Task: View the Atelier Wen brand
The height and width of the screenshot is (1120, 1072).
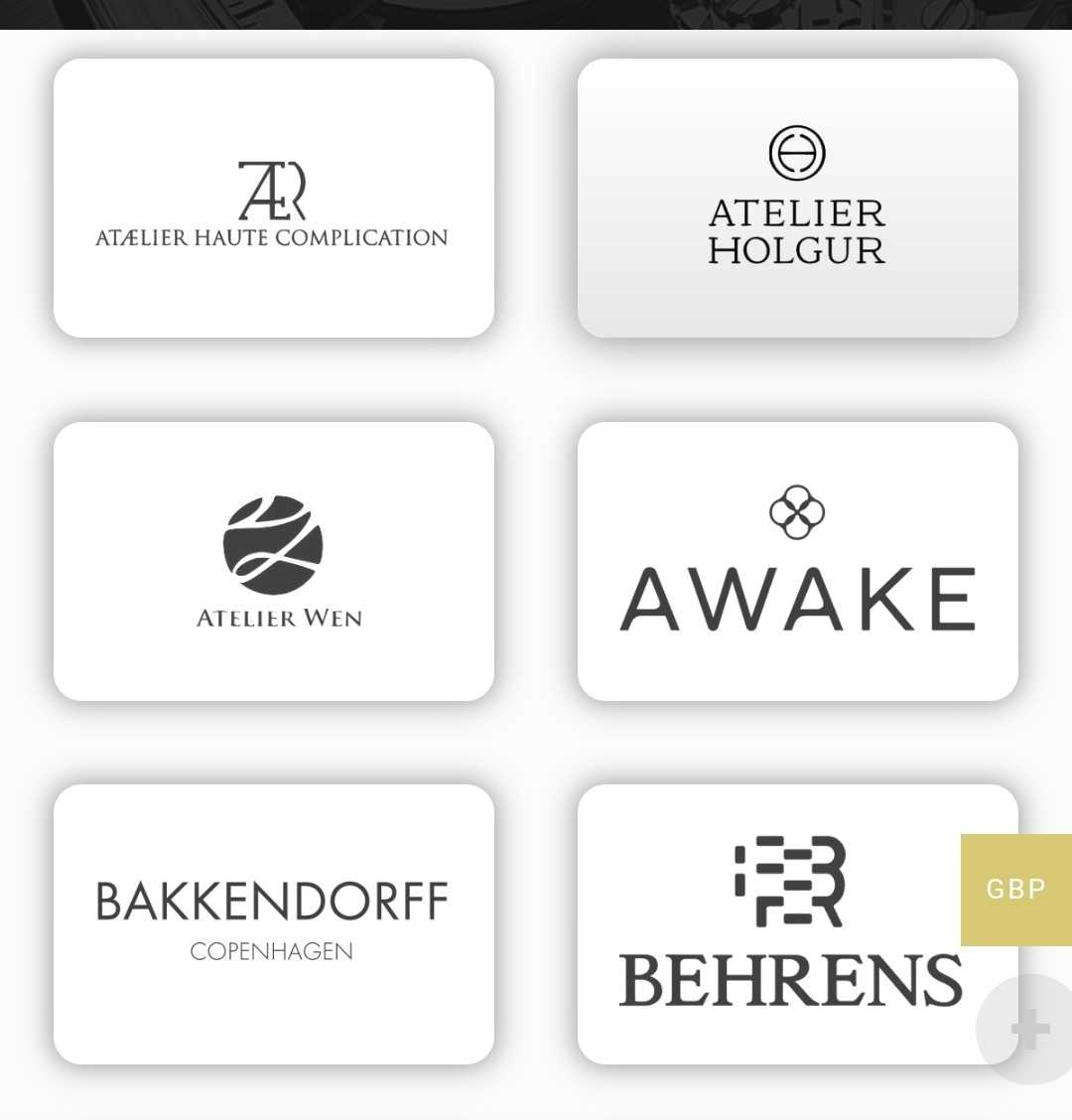Action: (x=273, y=562)
